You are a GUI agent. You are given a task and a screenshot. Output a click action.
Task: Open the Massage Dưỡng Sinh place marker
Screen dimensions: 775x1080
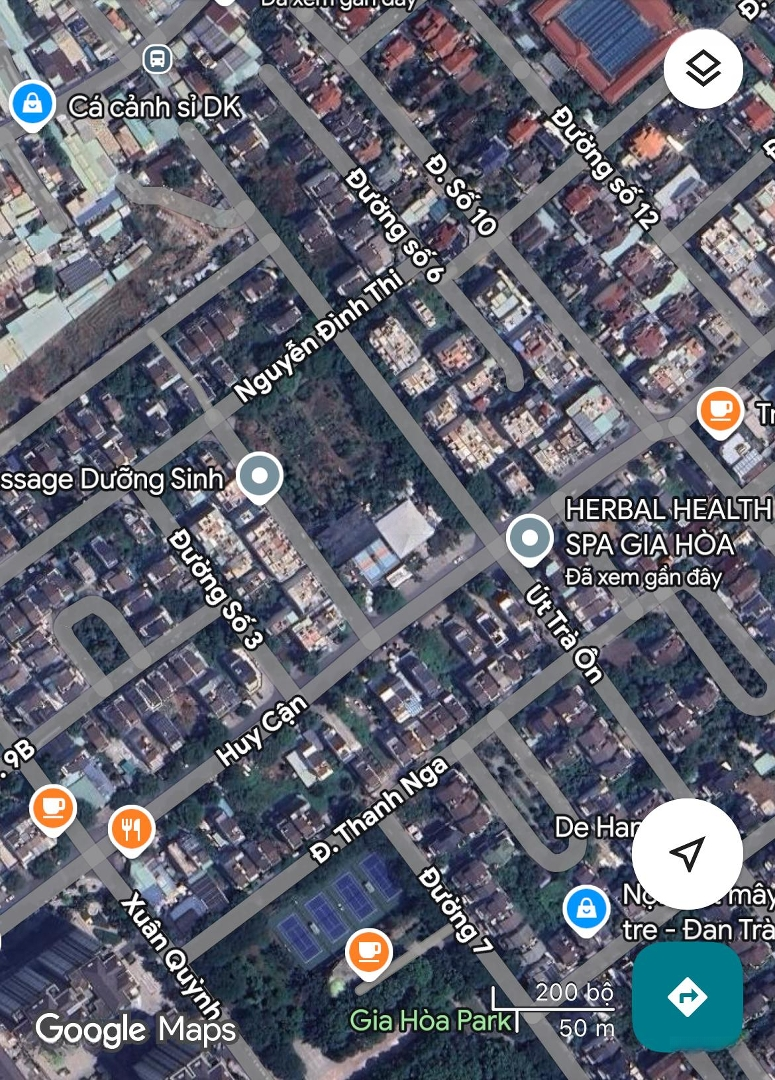pos(261,477)
